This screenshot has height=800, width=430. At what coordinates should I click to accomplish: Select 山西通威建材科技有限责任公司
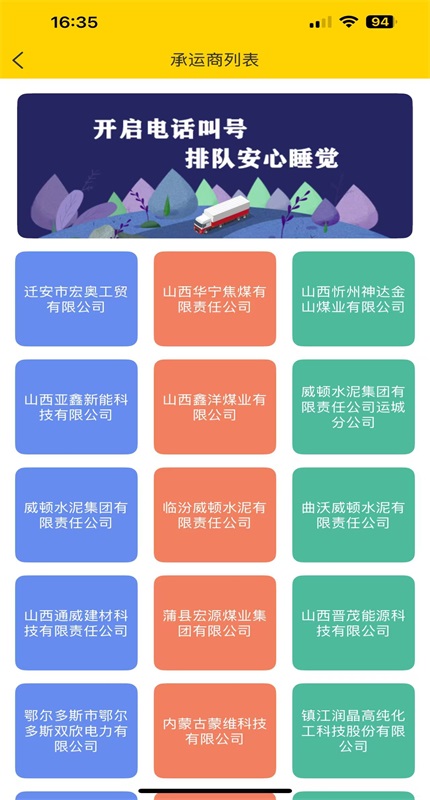point(76,623)
